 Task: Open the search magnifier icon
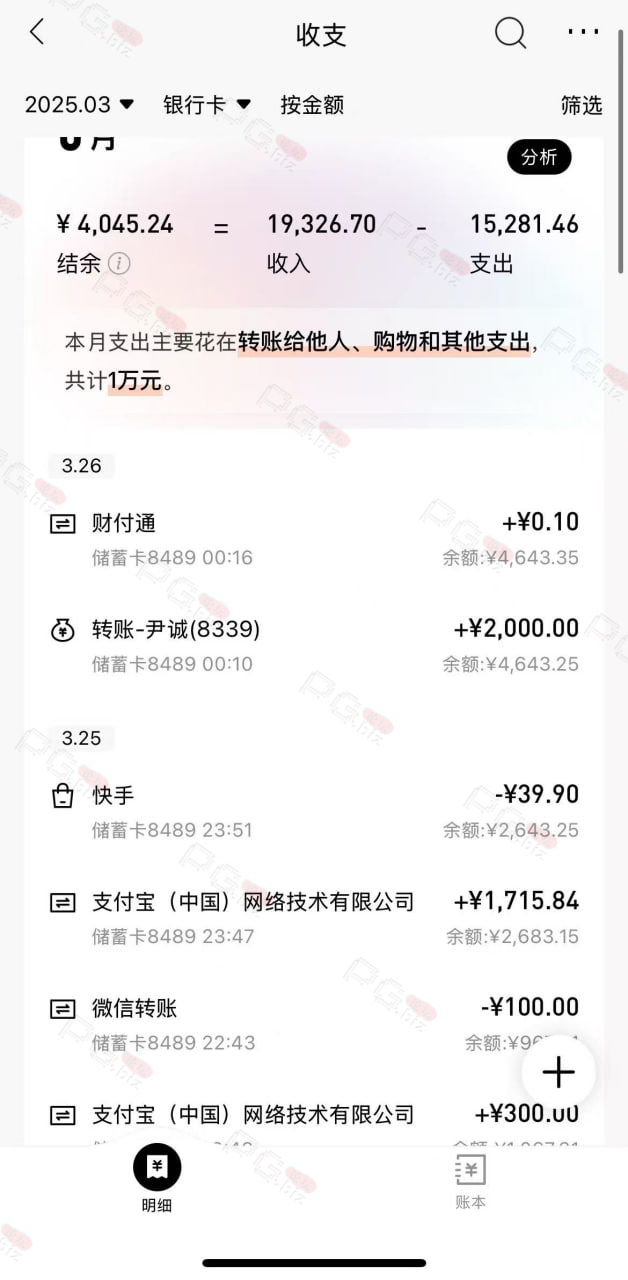[510, 33]
